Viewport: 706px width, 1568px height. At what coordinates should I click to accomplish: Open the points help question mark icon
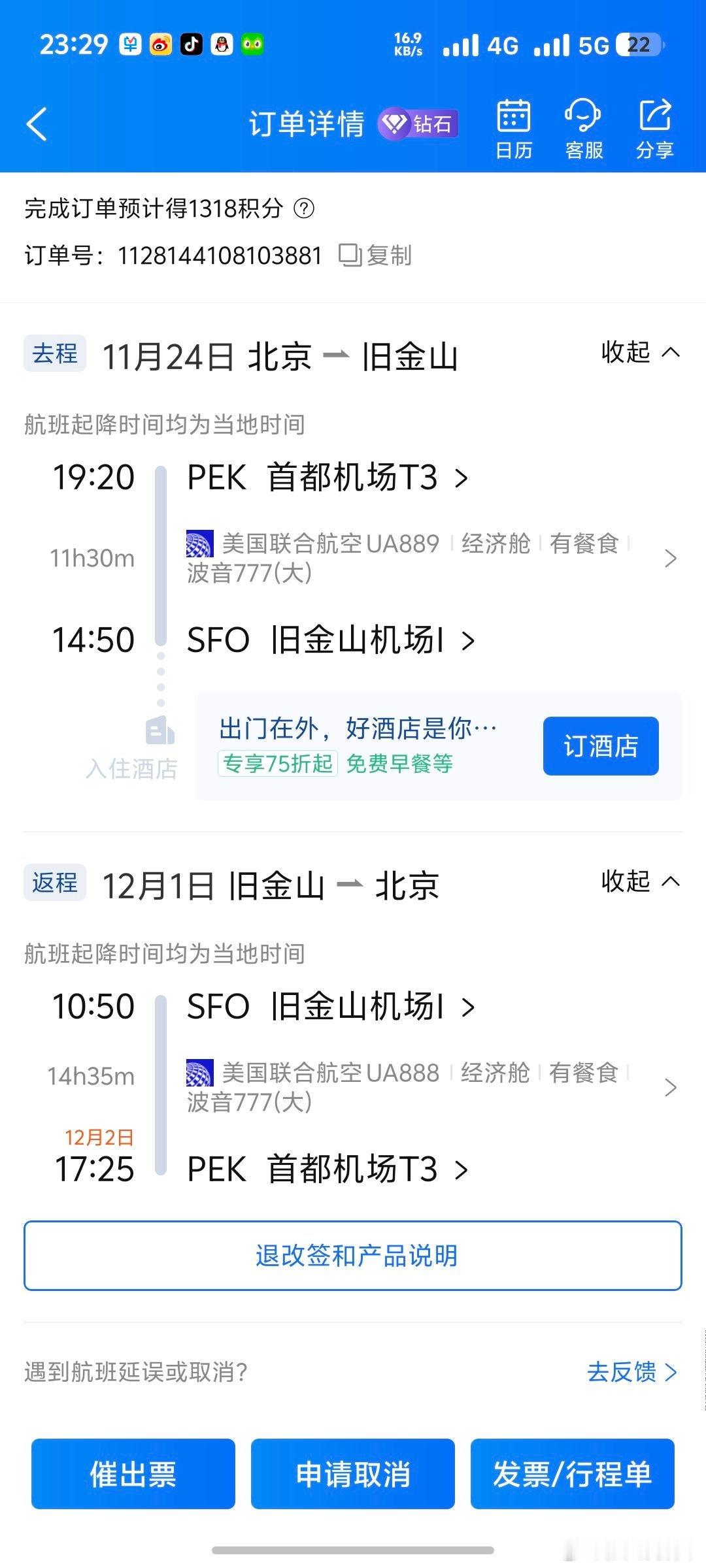[304, 209]
